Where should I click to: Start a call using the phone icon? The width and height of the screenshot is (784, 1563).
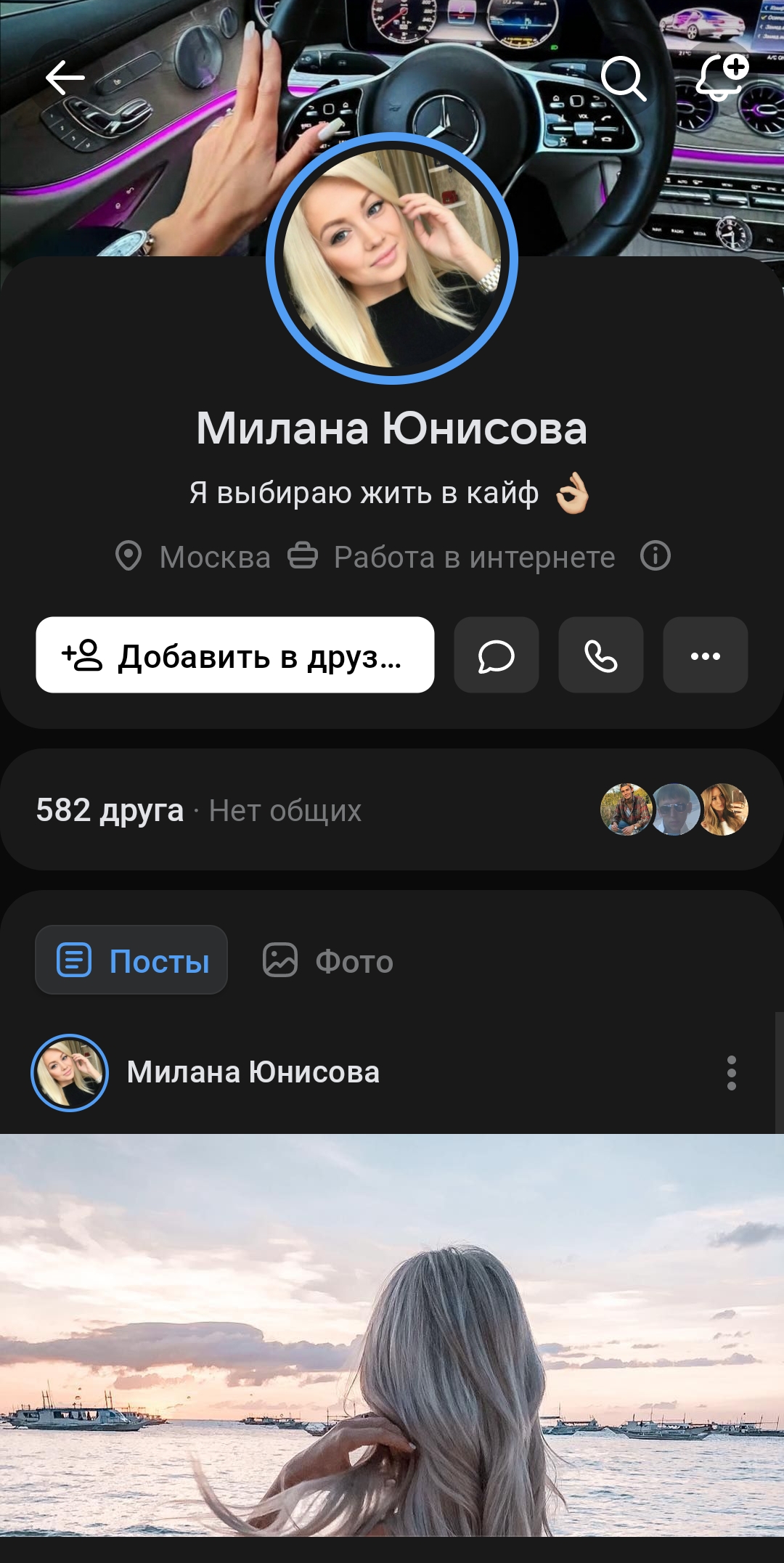click(x=600, y=656)
